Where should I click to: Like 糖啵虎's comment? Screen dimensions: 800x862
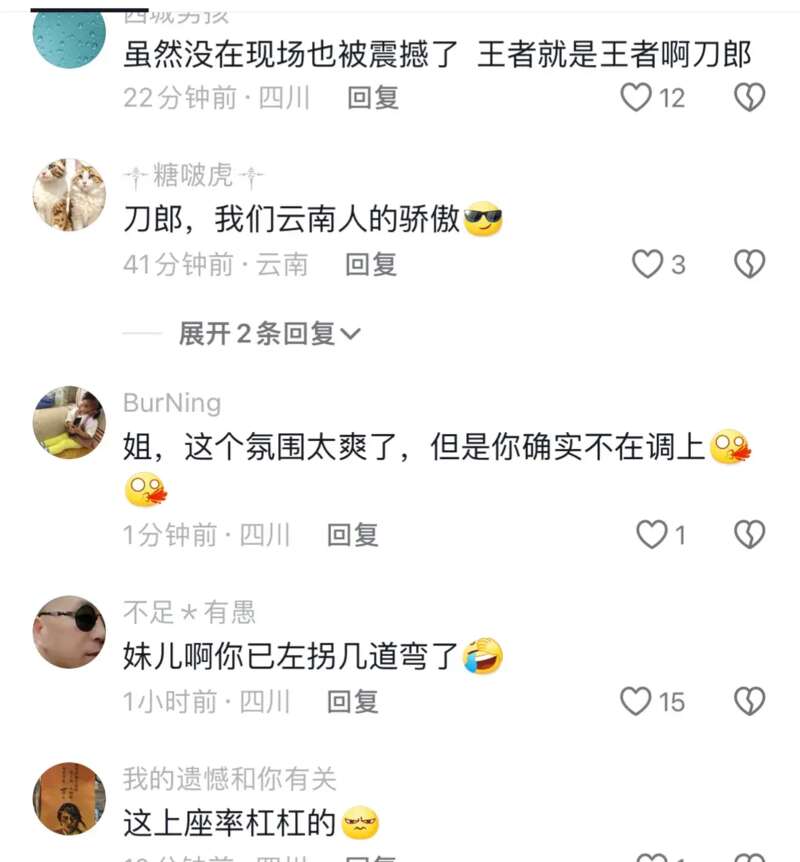pos(648,264)
